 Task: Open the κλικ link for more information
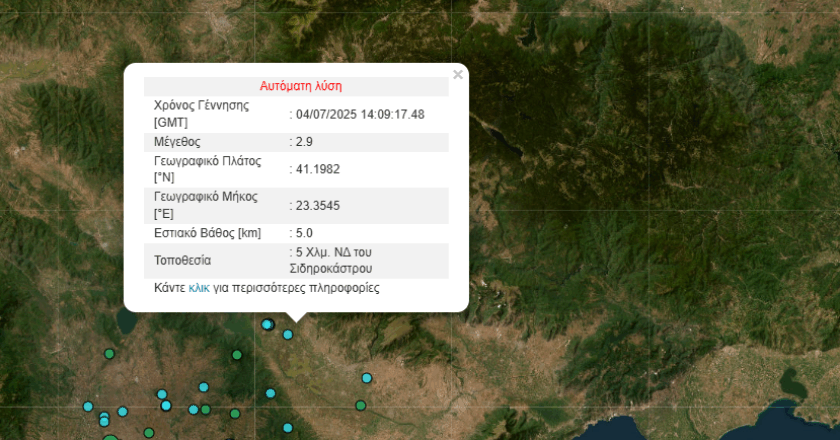pos(198,288)
